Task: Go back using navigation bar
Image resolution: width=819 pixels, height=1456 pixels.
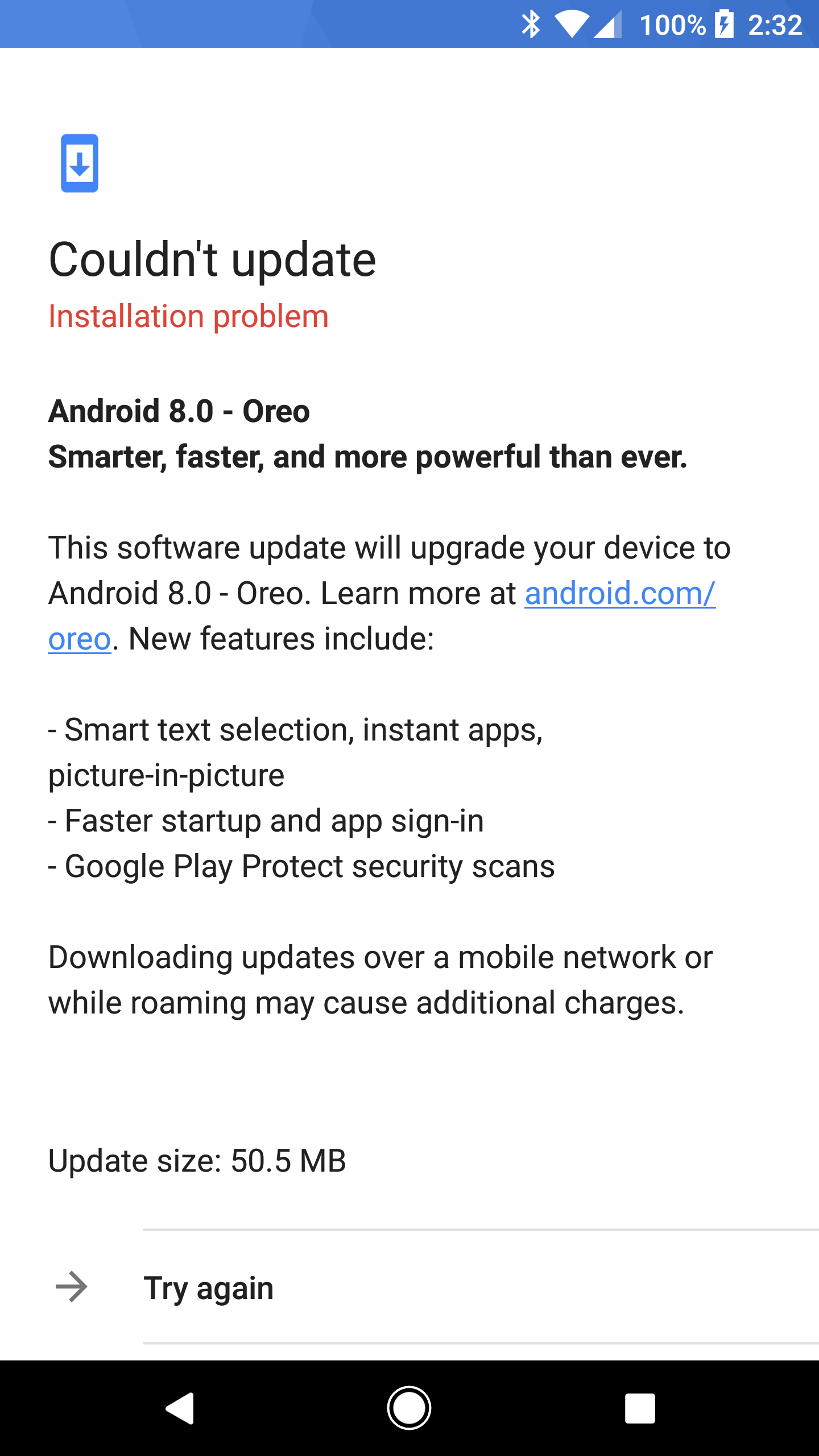Action: pos(180,1408)
